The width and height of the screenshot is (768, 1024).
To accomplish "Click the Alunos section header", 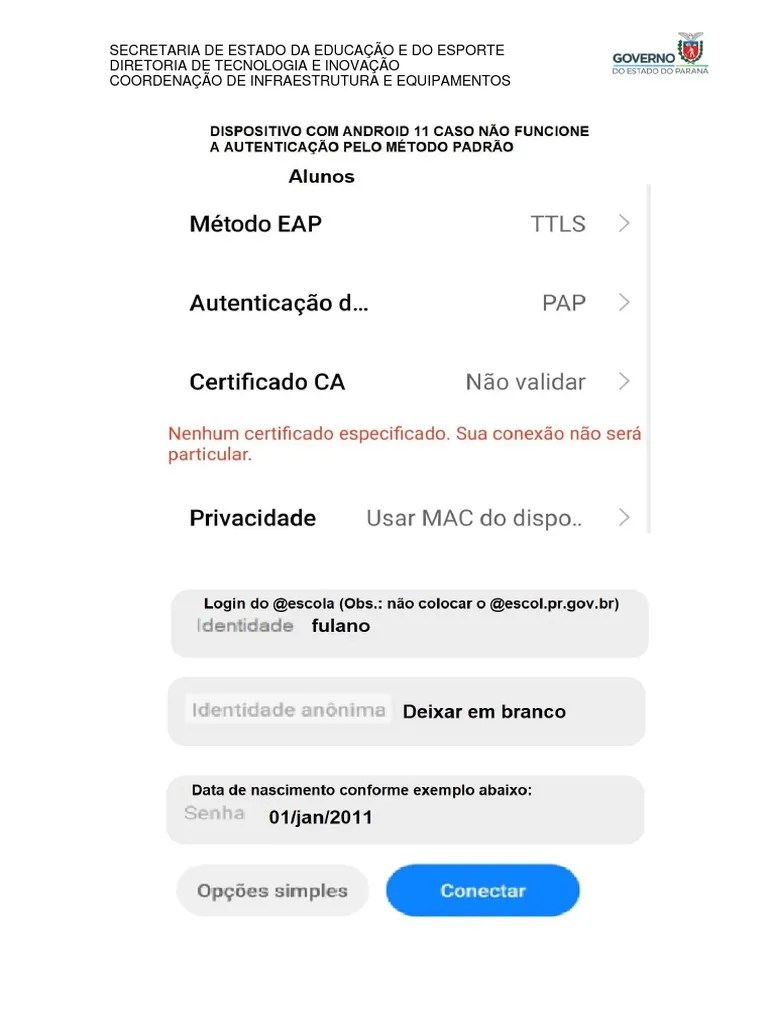I will click(321, 176).
